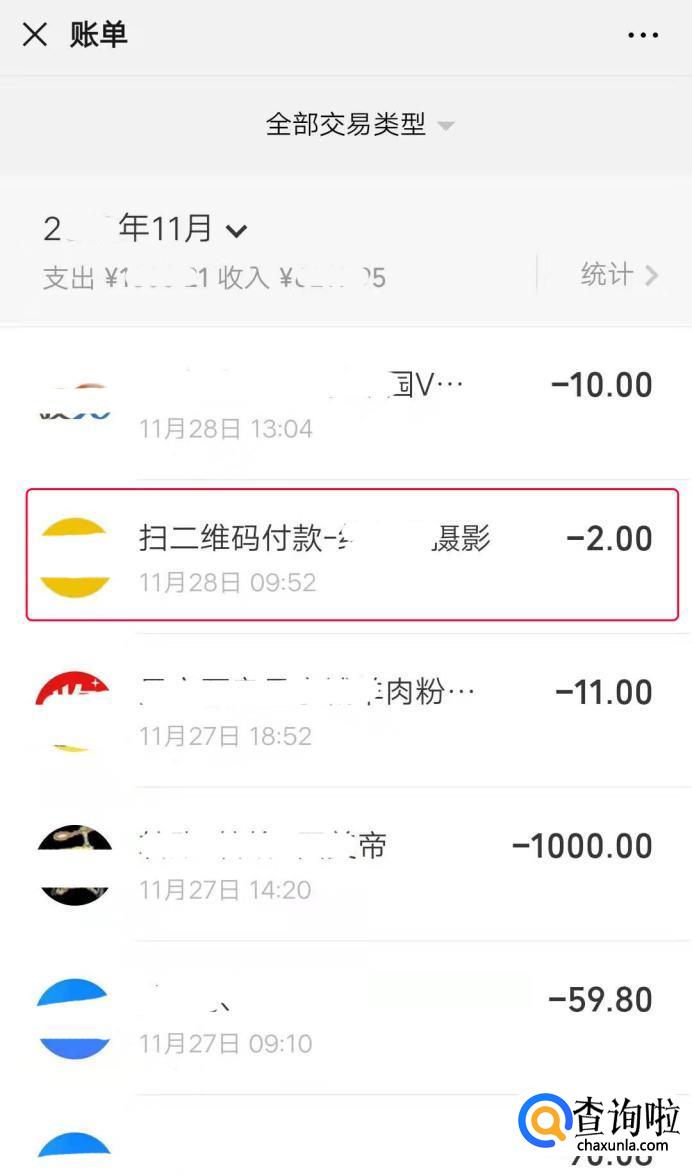The image size is (692, 1176).
Task: Open the three-dot overflow menu
Action: click(643, 35)
